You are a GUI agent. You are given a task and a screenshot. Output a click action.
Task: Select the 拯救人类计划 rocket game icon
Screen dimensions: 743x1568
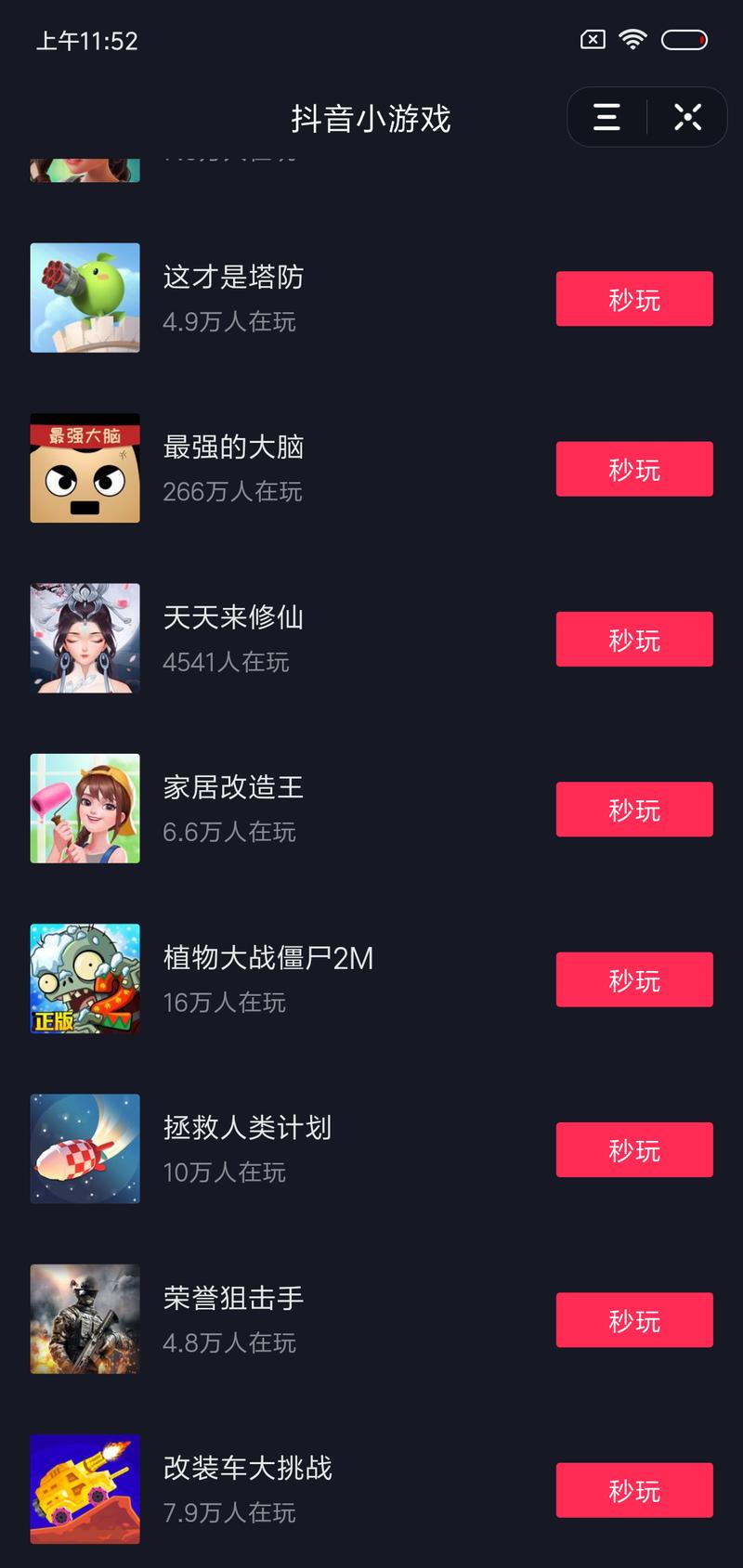pyautogui.click(x=85, y=1149)
